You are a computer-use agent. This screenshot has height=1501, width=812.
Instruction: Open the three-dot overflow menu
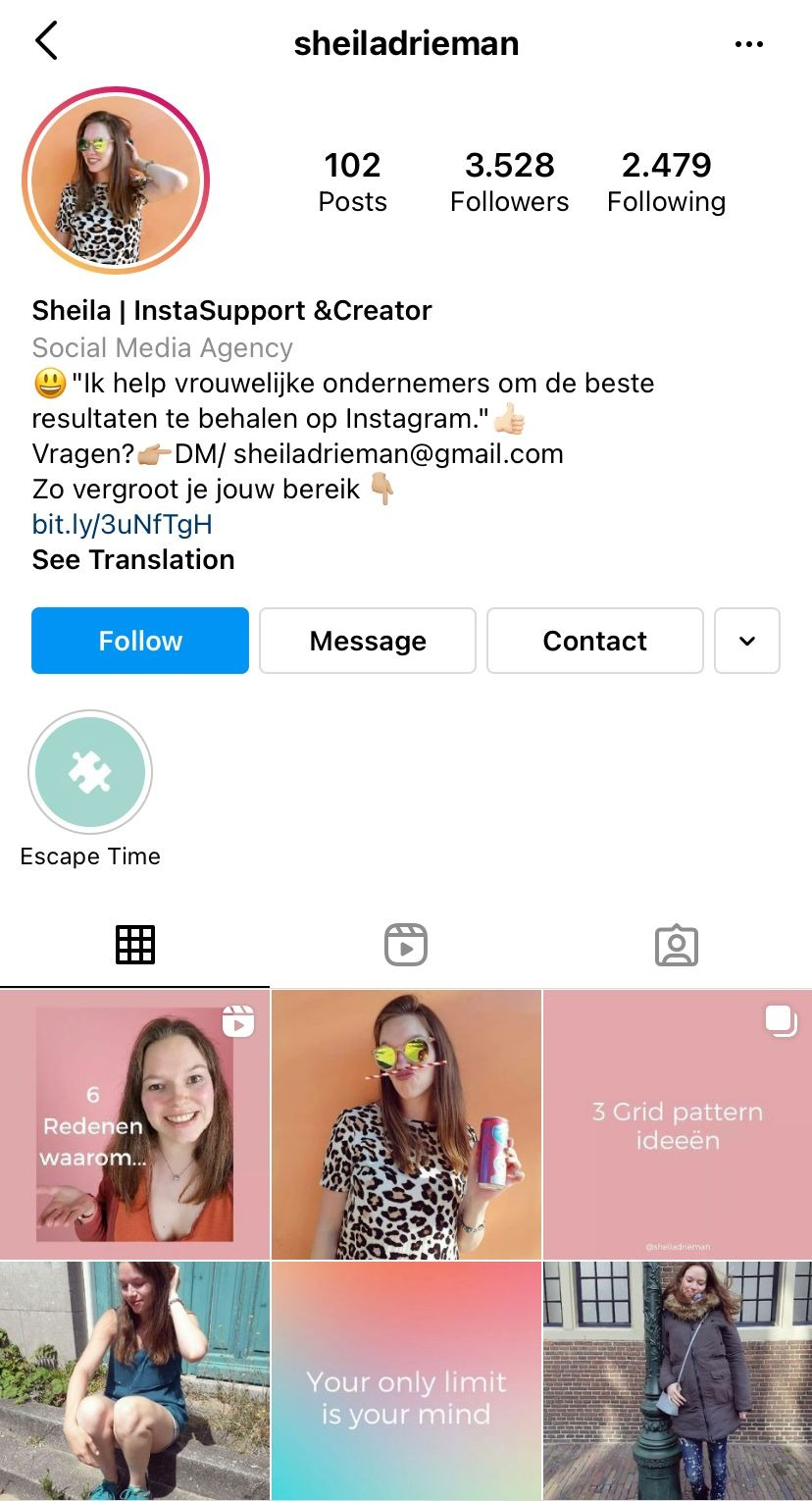click(x=748, y=44)
